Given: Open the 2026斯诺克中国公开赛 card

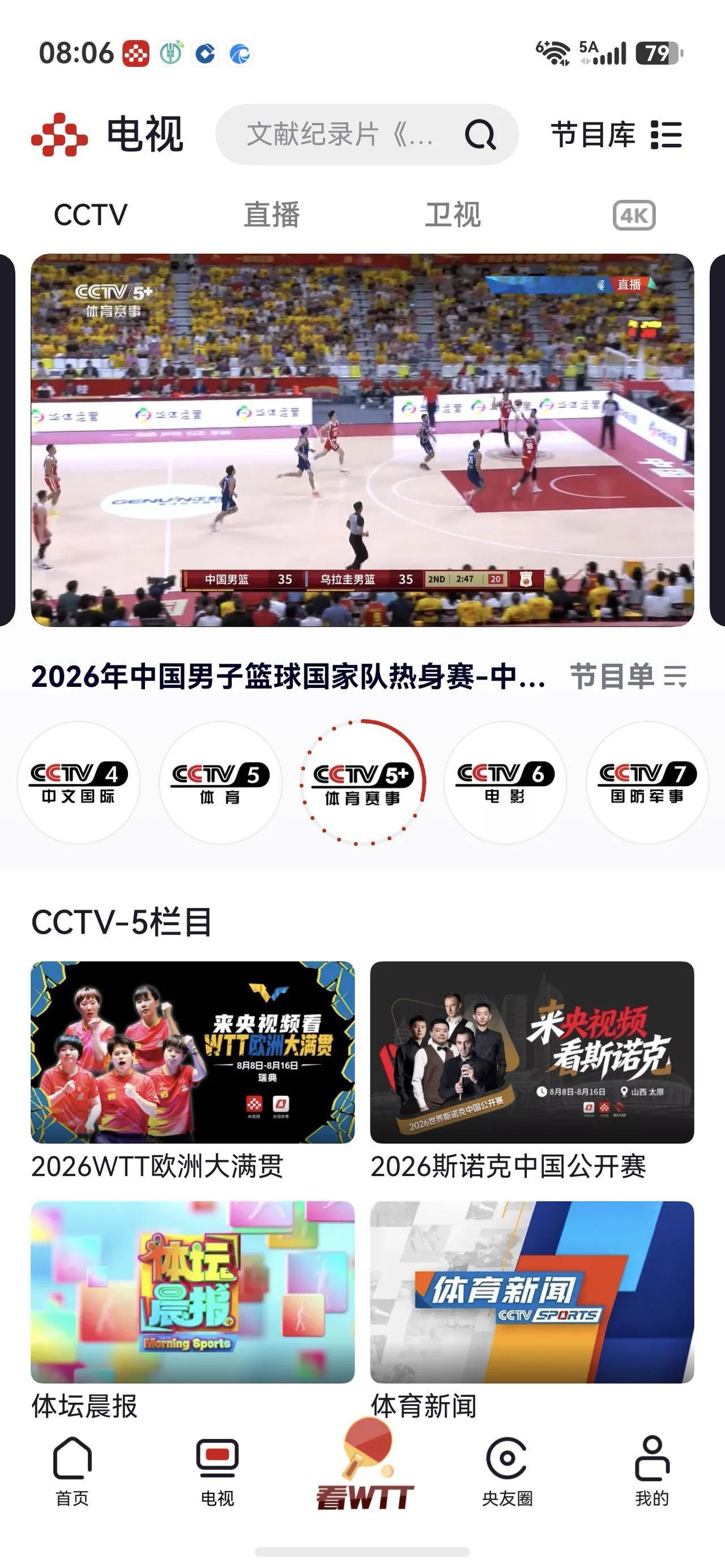Looking at the screenshot, I should tap(532, 1071).
